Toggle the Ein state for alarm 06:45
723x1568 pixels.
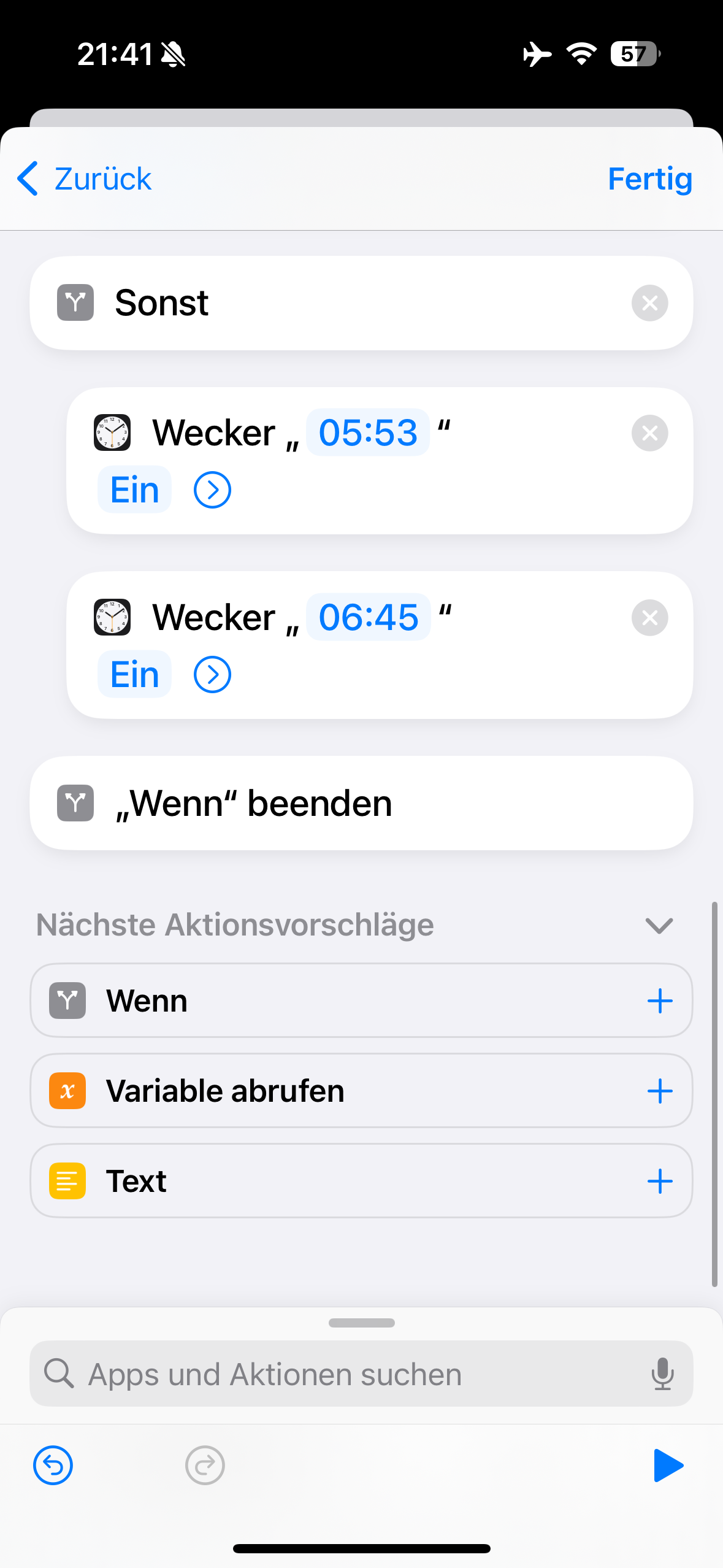(134, 674)
